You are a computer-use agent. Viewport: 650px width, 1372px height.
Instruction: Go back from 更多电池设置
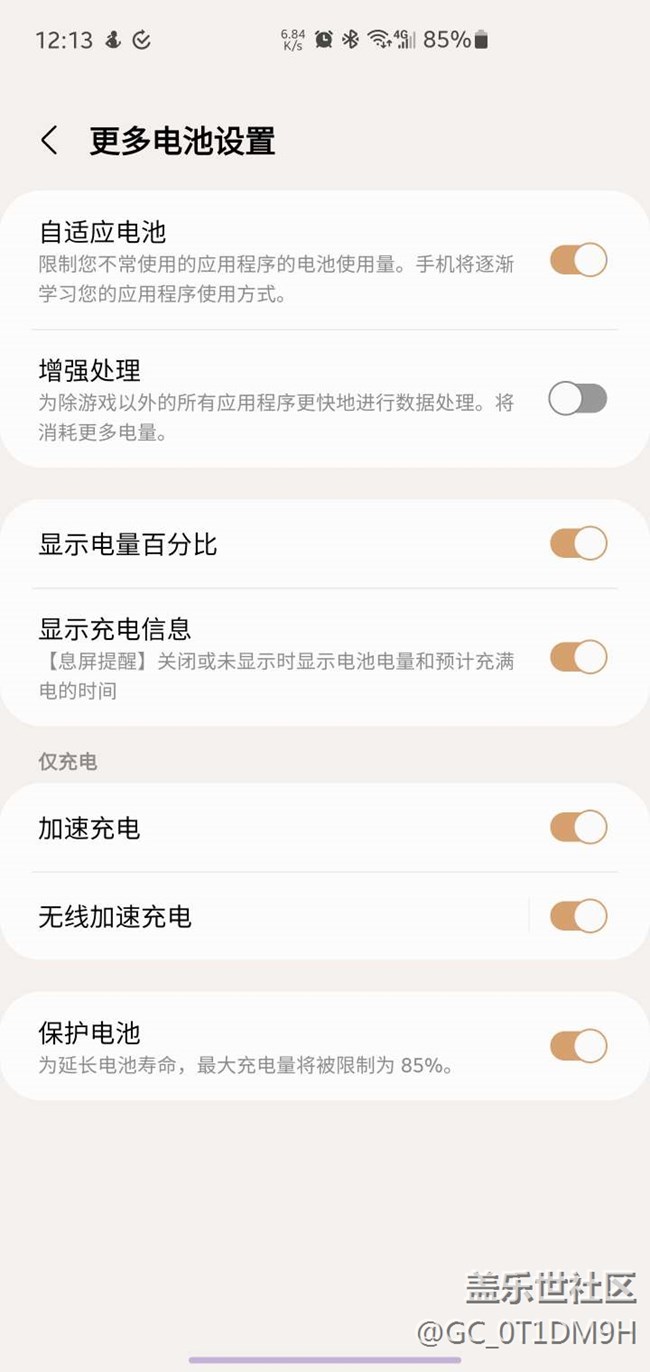click(49, 140)
